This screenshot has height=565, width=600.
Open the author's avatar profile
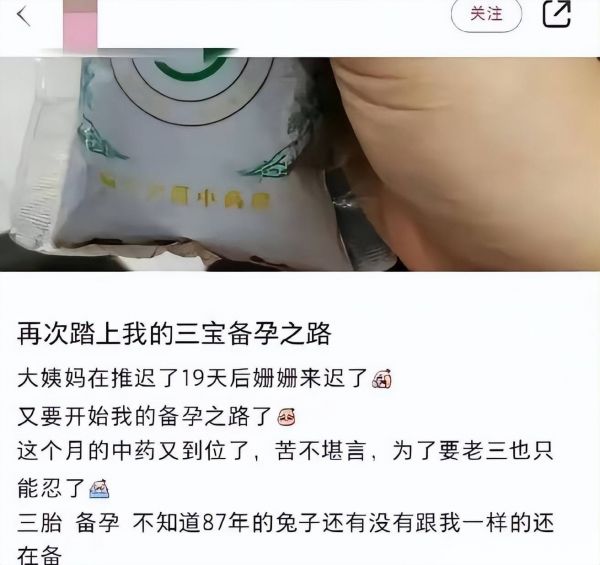(80, 25)
